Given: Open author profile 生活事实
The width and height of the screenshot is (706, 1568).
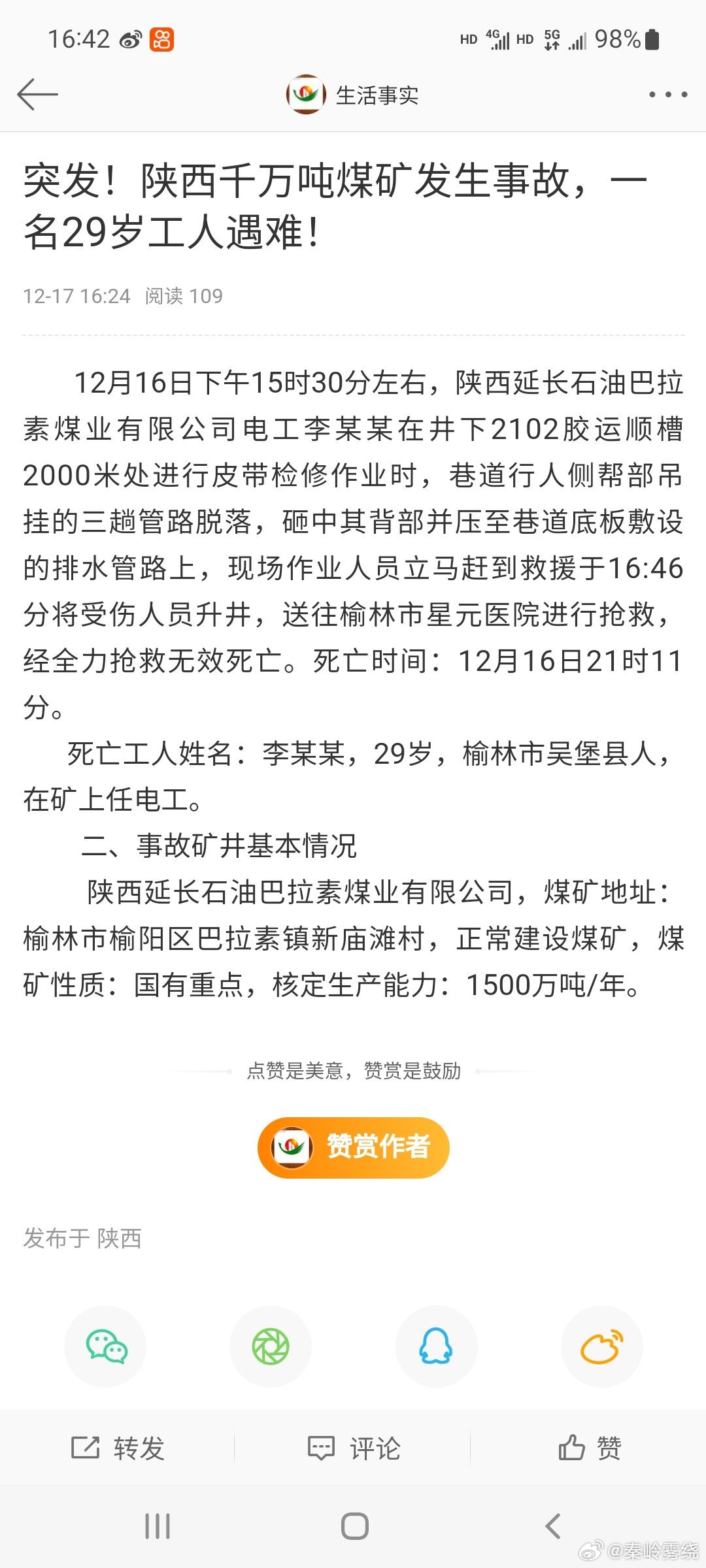Looking at the screenshot, I should tap(353, 95).
